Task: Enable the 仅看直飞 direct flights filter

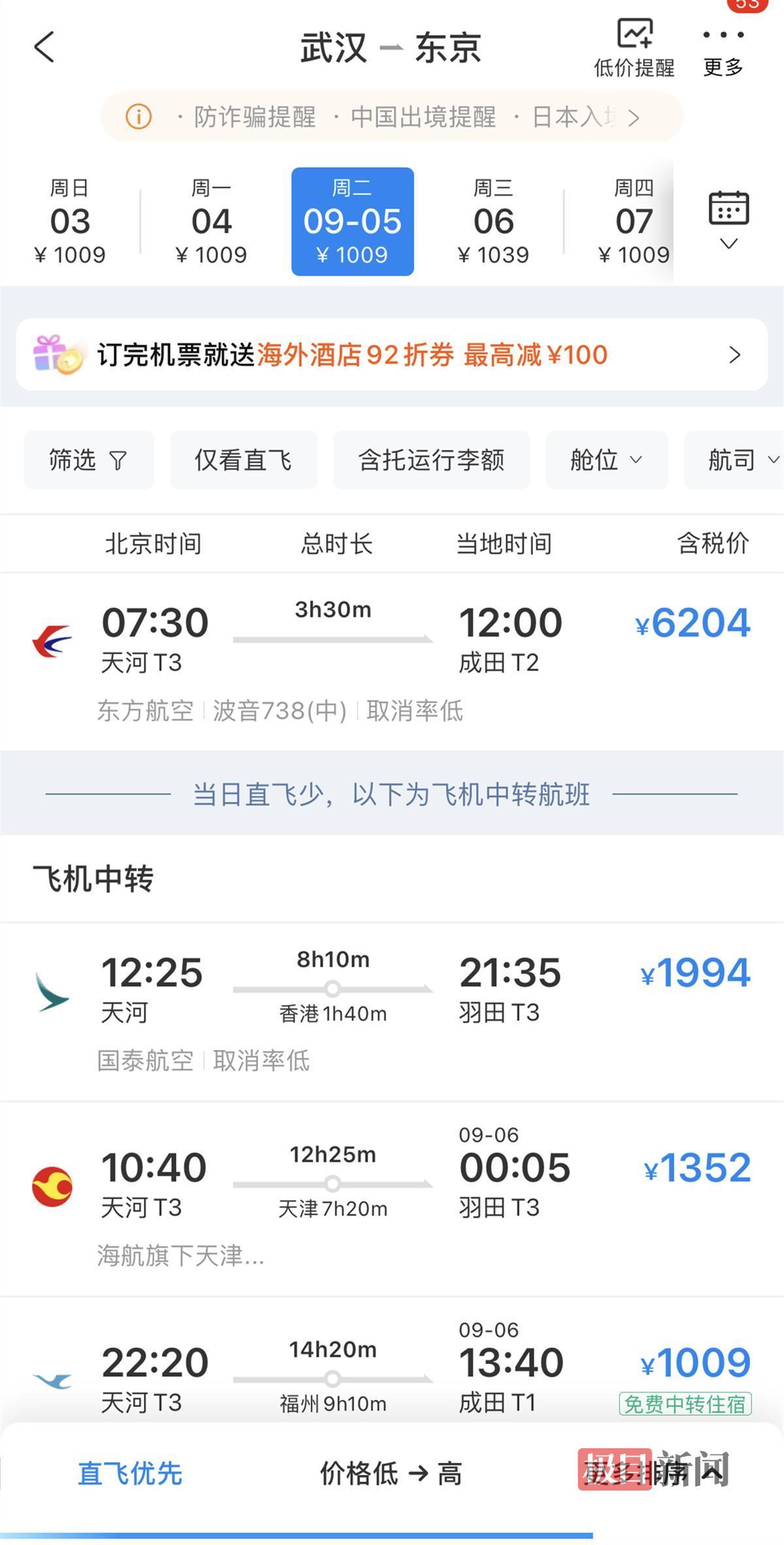Action: point(244,460)
